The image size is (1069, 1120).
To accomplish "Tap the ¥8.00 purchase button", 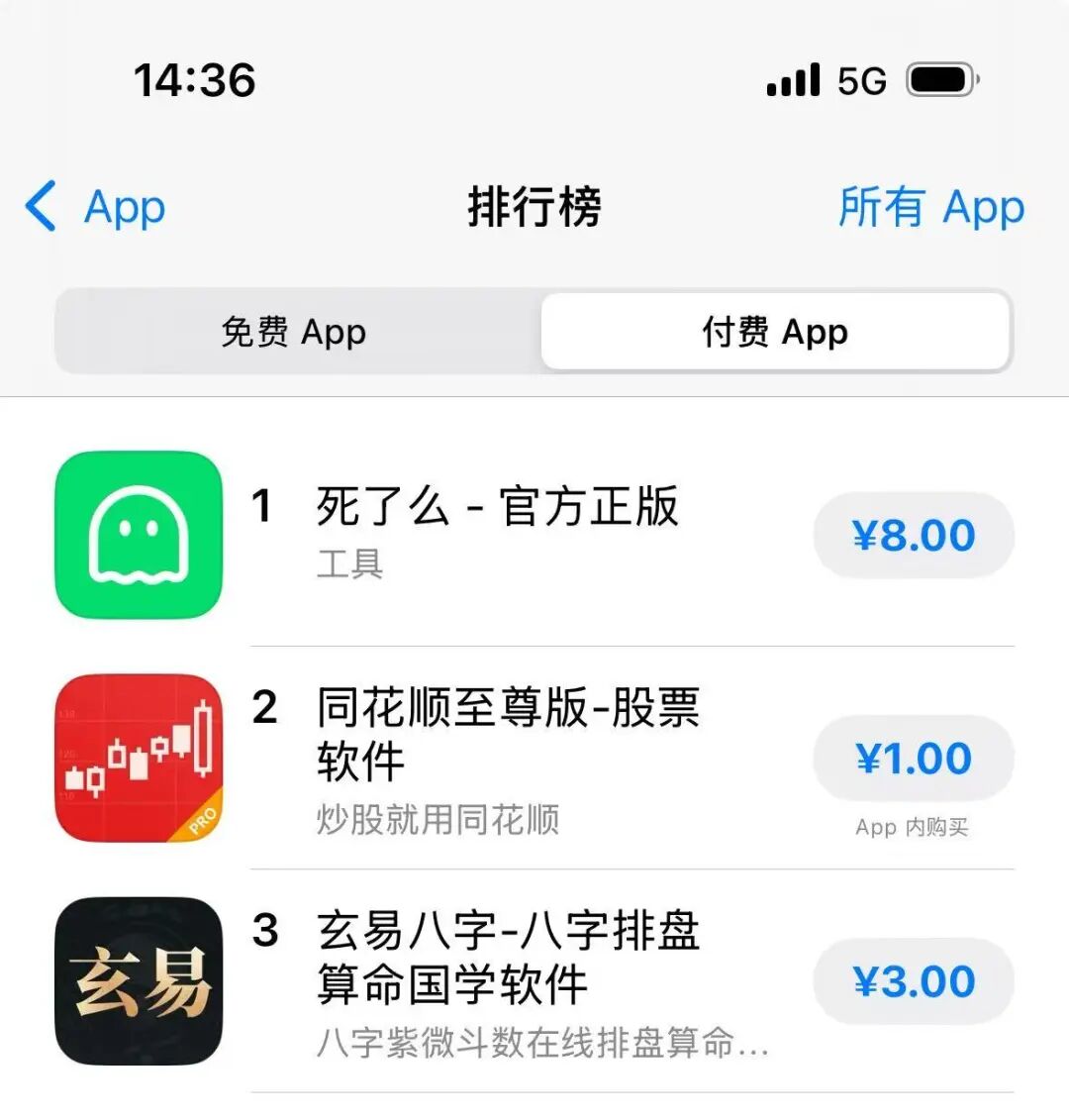I will pyautogui.click(x=914, y=536).
